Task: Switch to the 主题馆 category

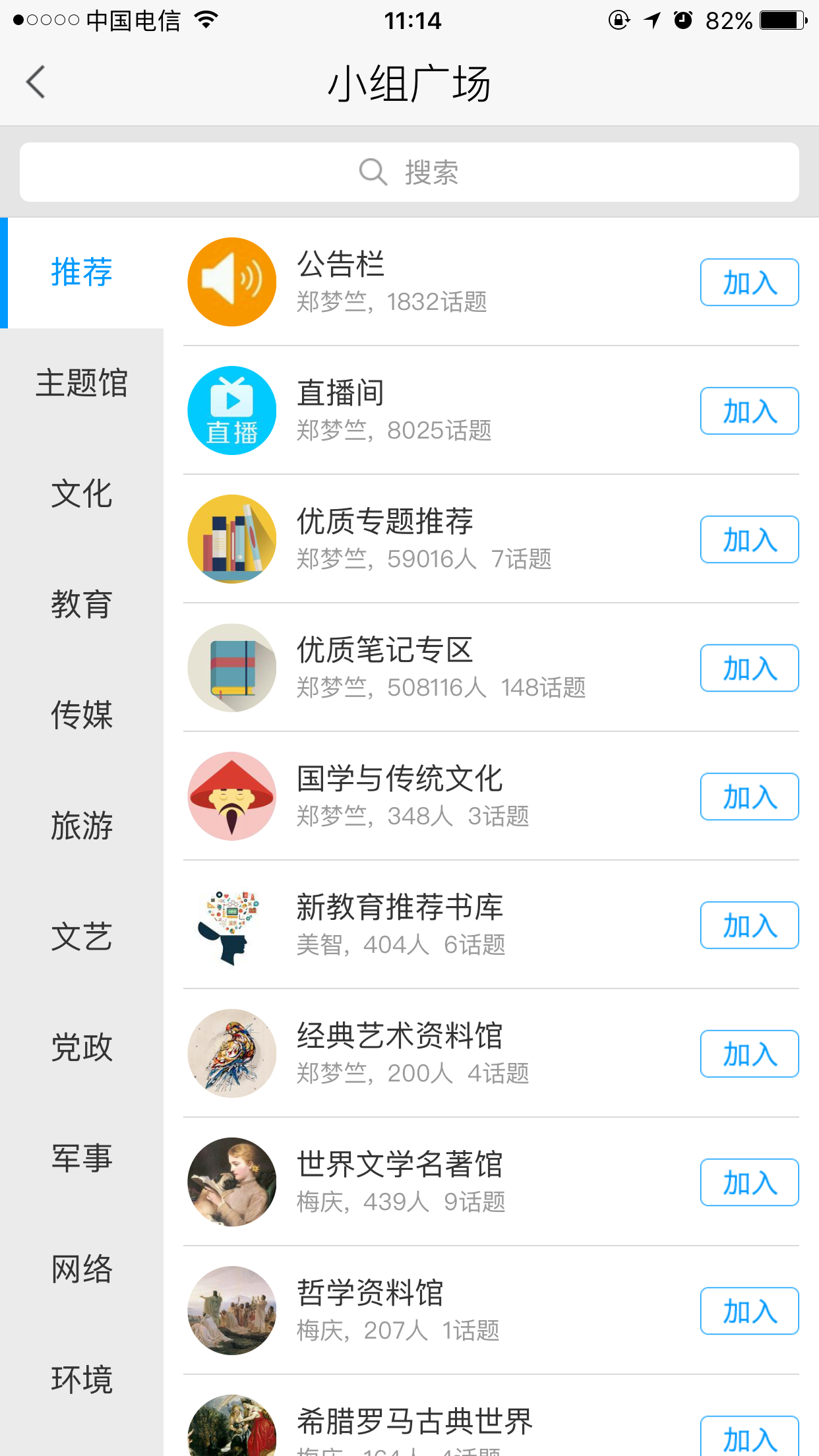Action: pyautogui.click(x=82, y=383)
